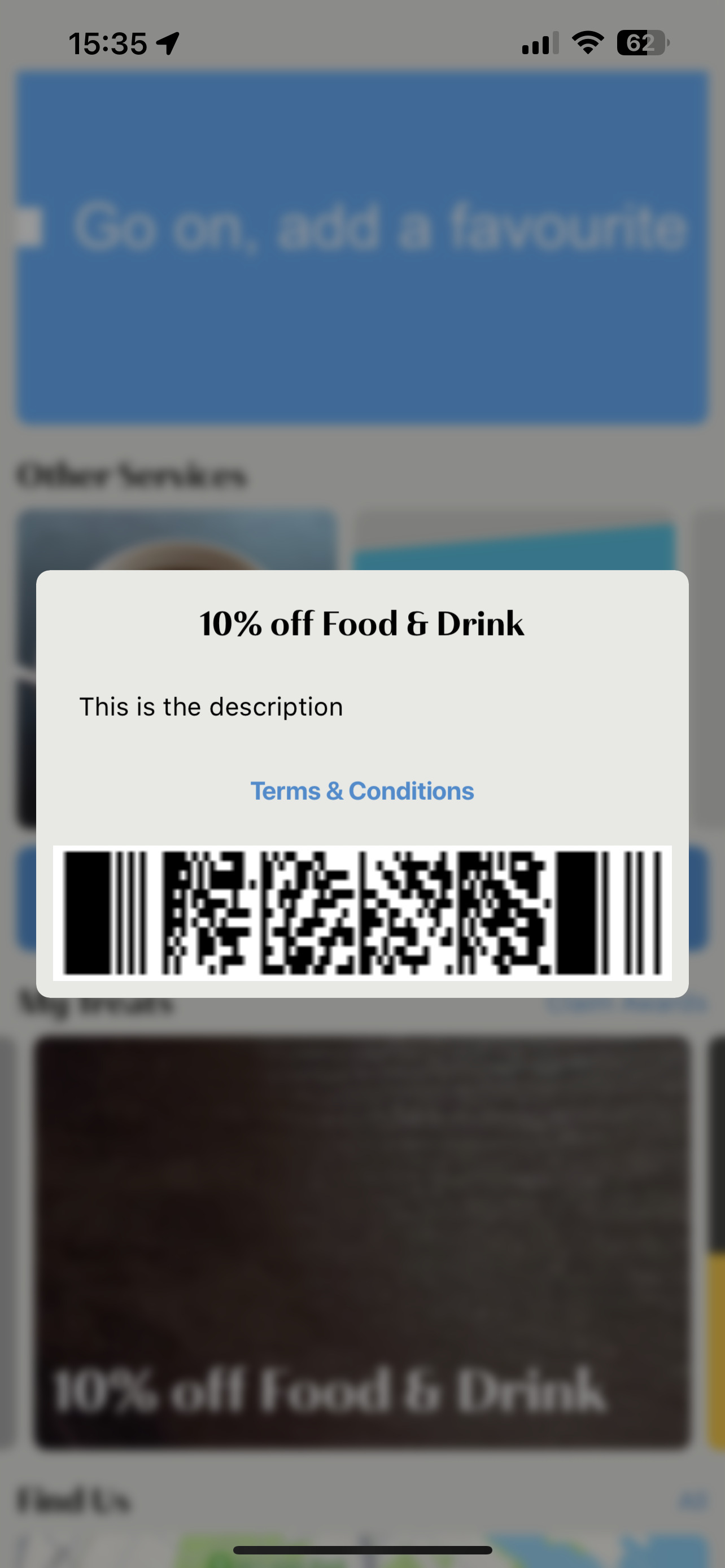The image size is (725, 1568).
Task: Tap the description text on the coupon
Action: tap(211, 706)
